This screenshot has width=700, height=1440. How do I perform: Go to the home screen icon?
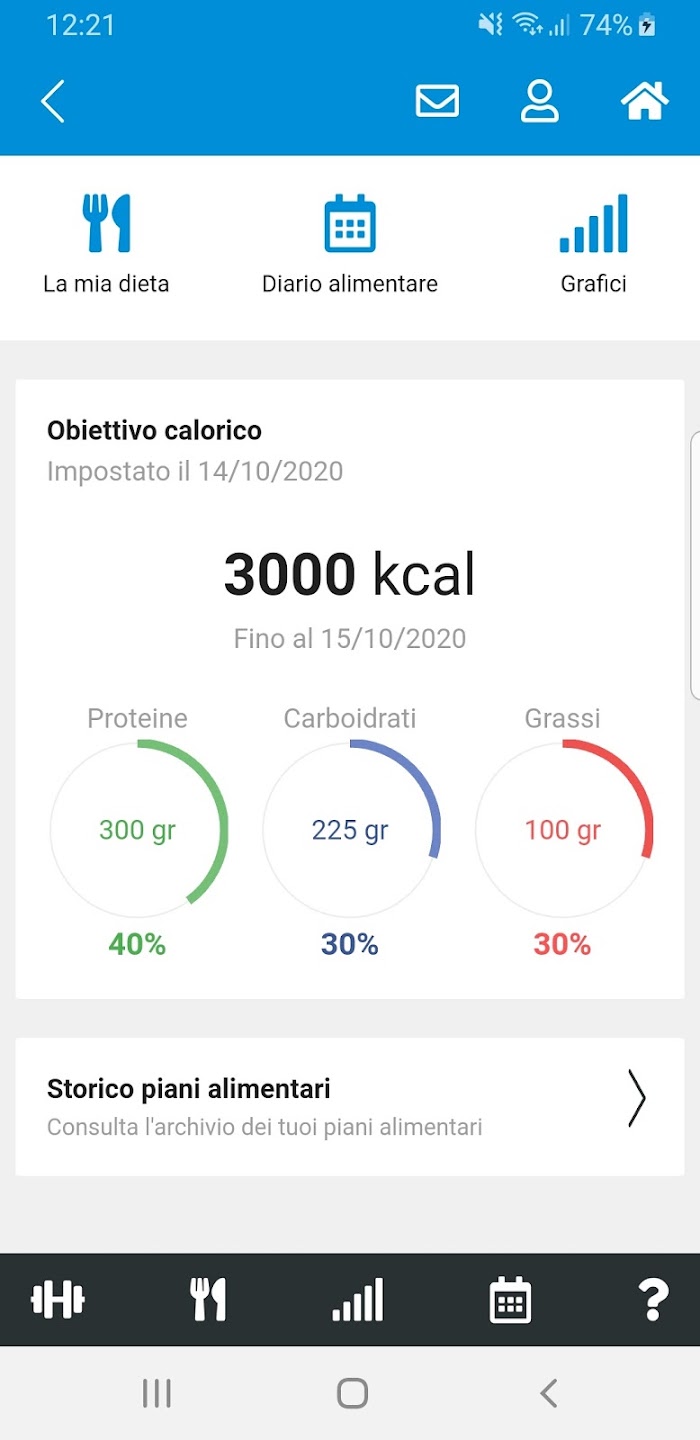(644, 101)
